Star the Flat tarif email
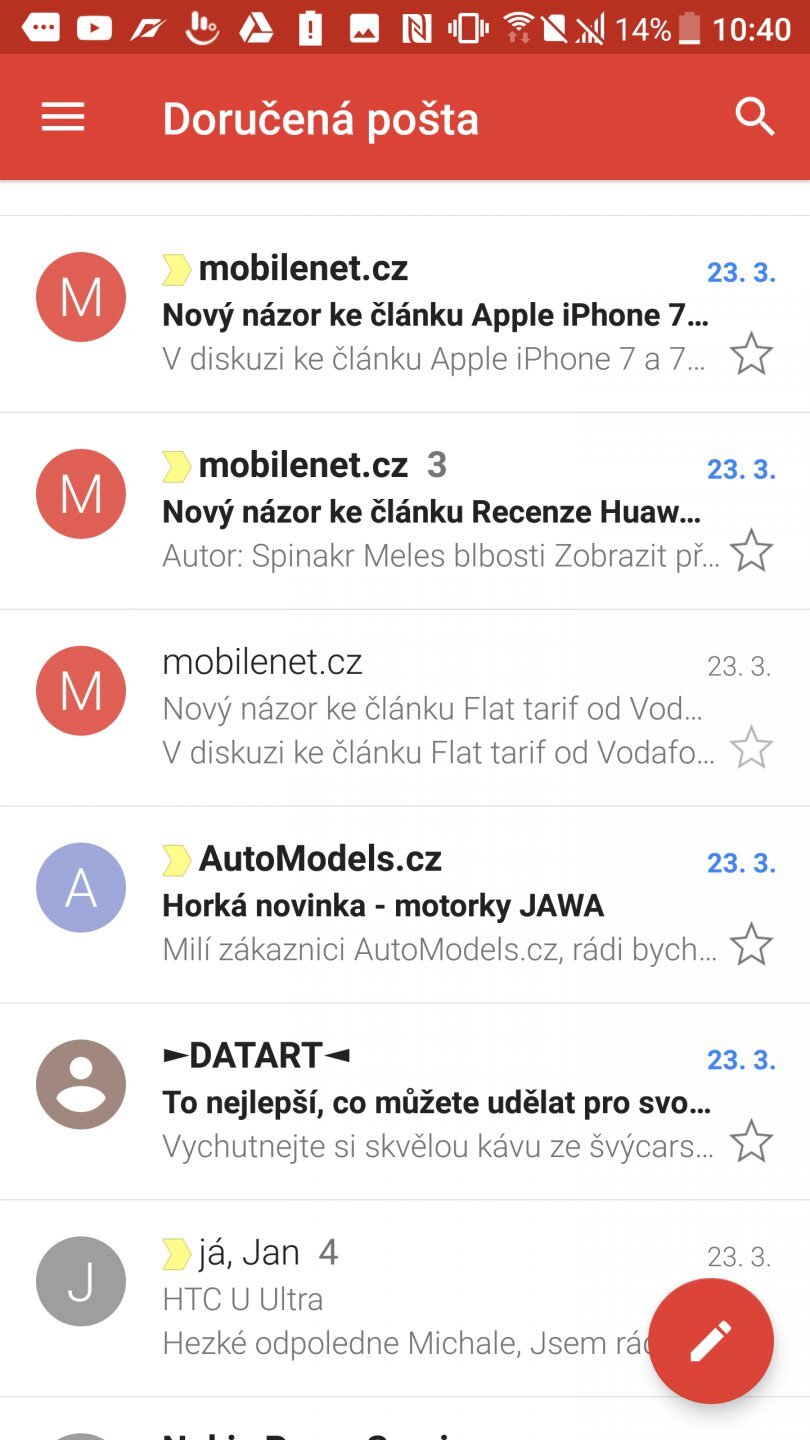This screenshot has height=1440, width=810. click(751, 747)
